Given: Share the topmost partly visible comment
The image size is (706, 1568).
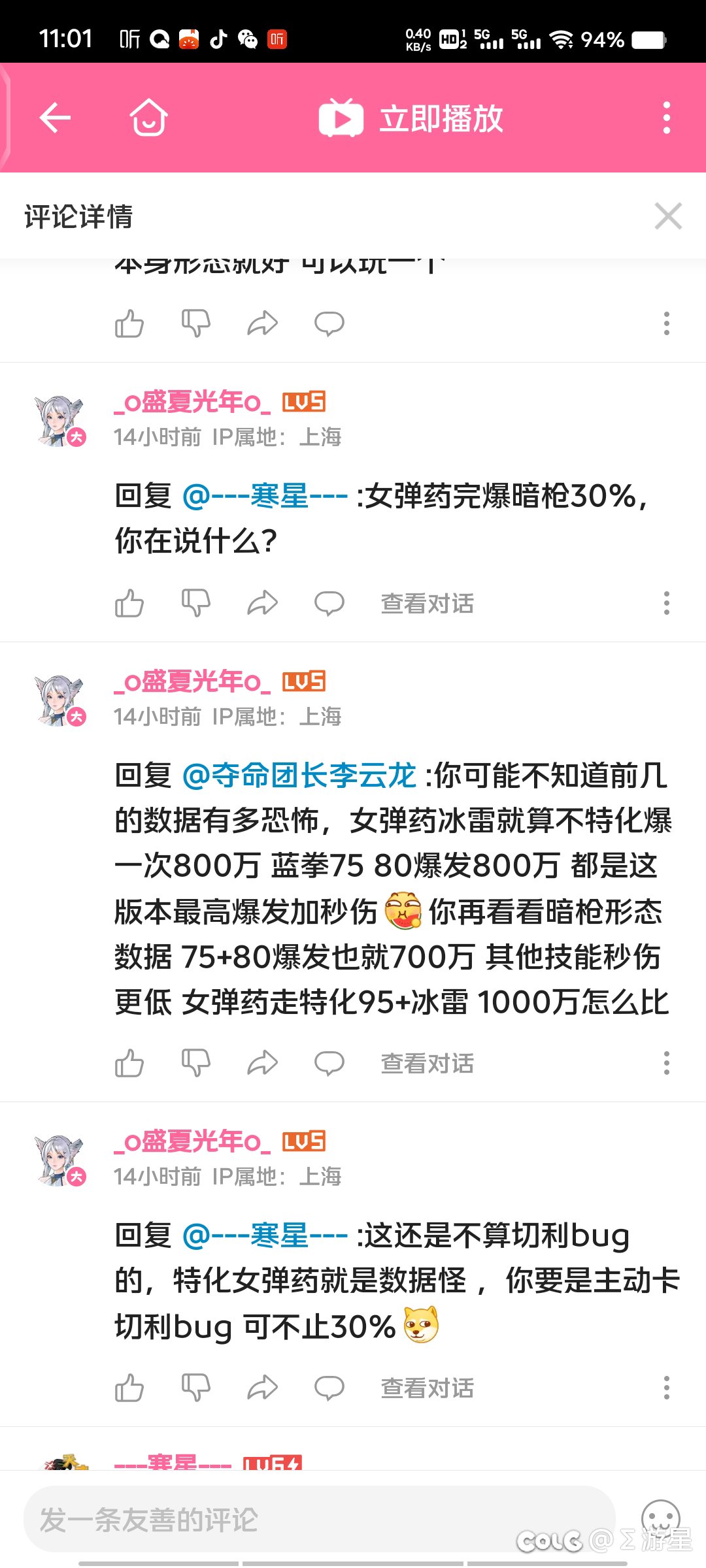Looking at the screenshot, I should [263, 323].
